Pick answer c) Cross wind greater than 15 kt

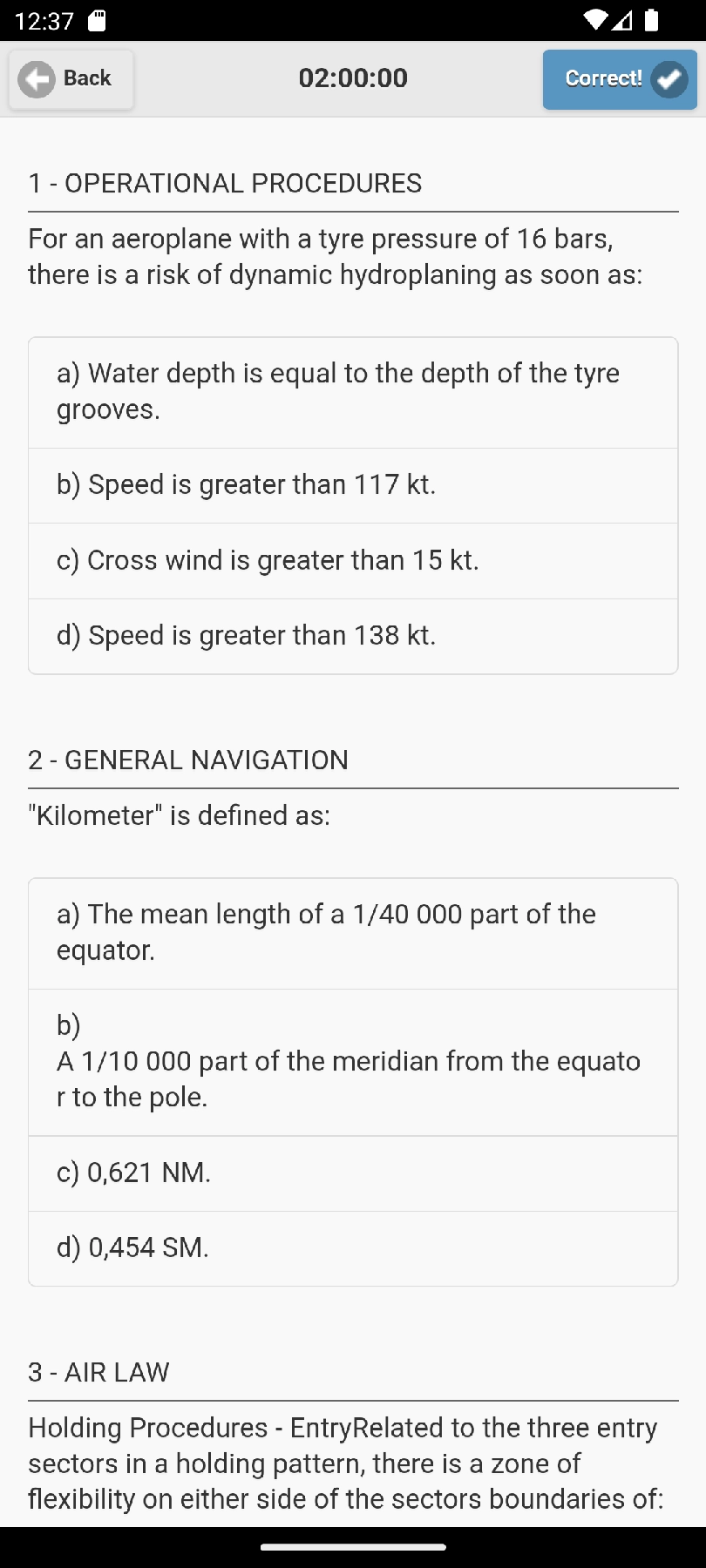pos(353,560)
